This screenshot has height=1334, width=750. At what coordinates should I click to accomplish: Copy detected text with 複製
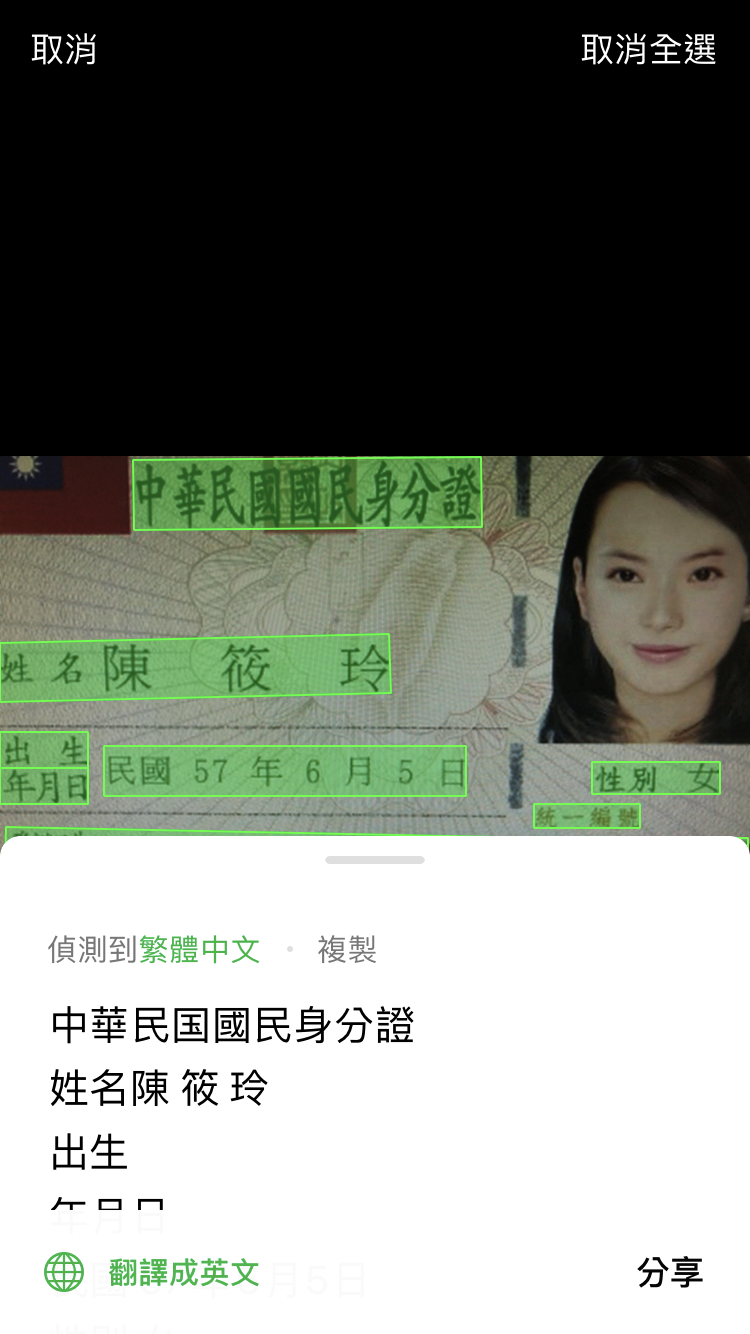click(346, 949)
